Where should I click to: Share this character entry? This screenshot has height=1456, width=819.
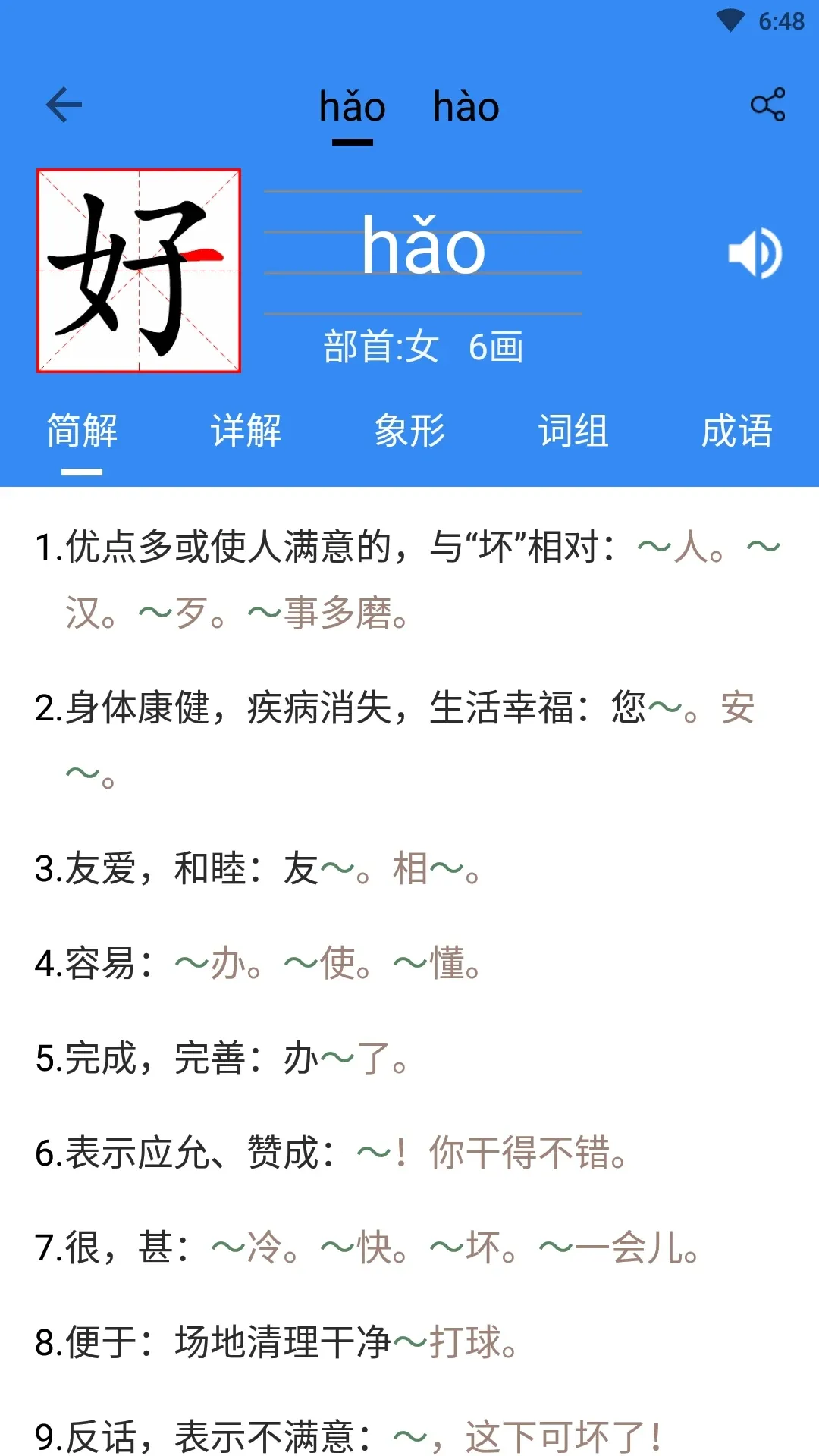[x=767, y=105]
